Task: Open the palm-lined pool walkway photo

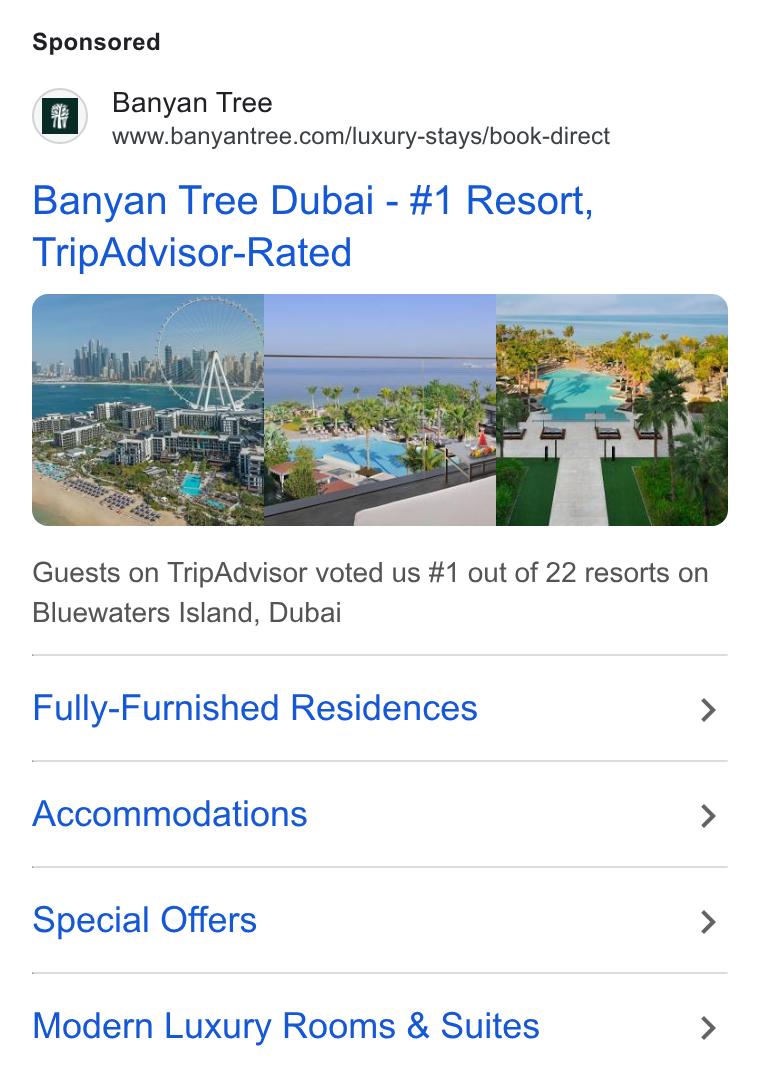Action: pyautogui.click(x=612, y=410)
